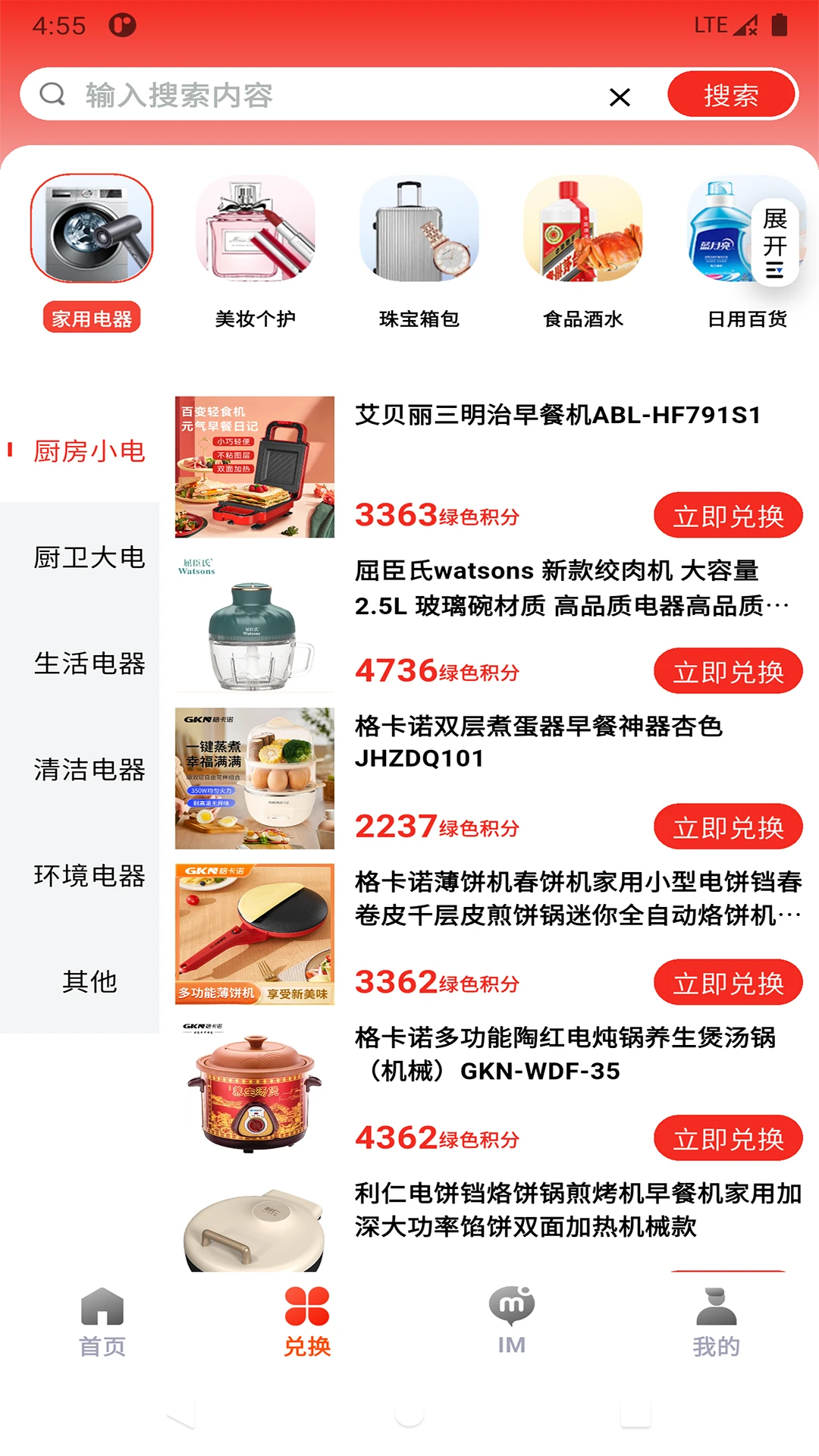Select the 生活电器 sidebar category

click(90, 663)
